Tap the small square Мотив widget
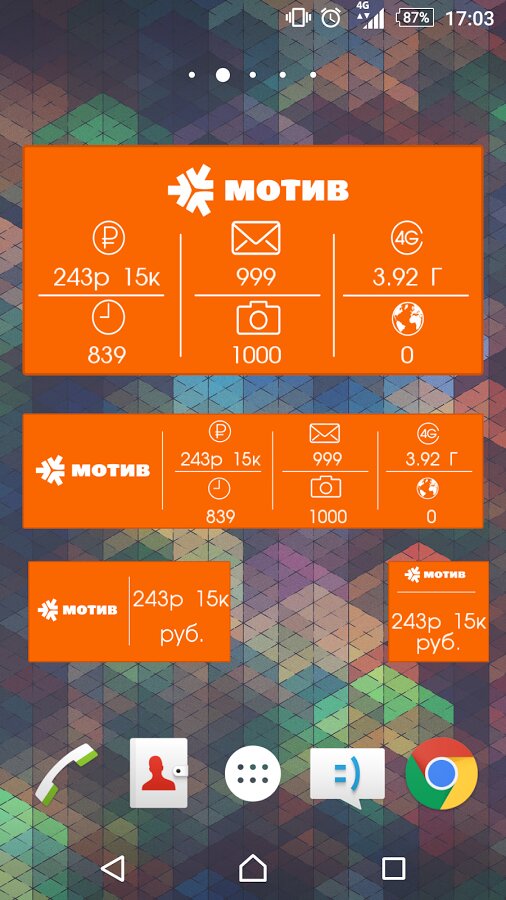506x900 pixels. (x=439, y=611)
